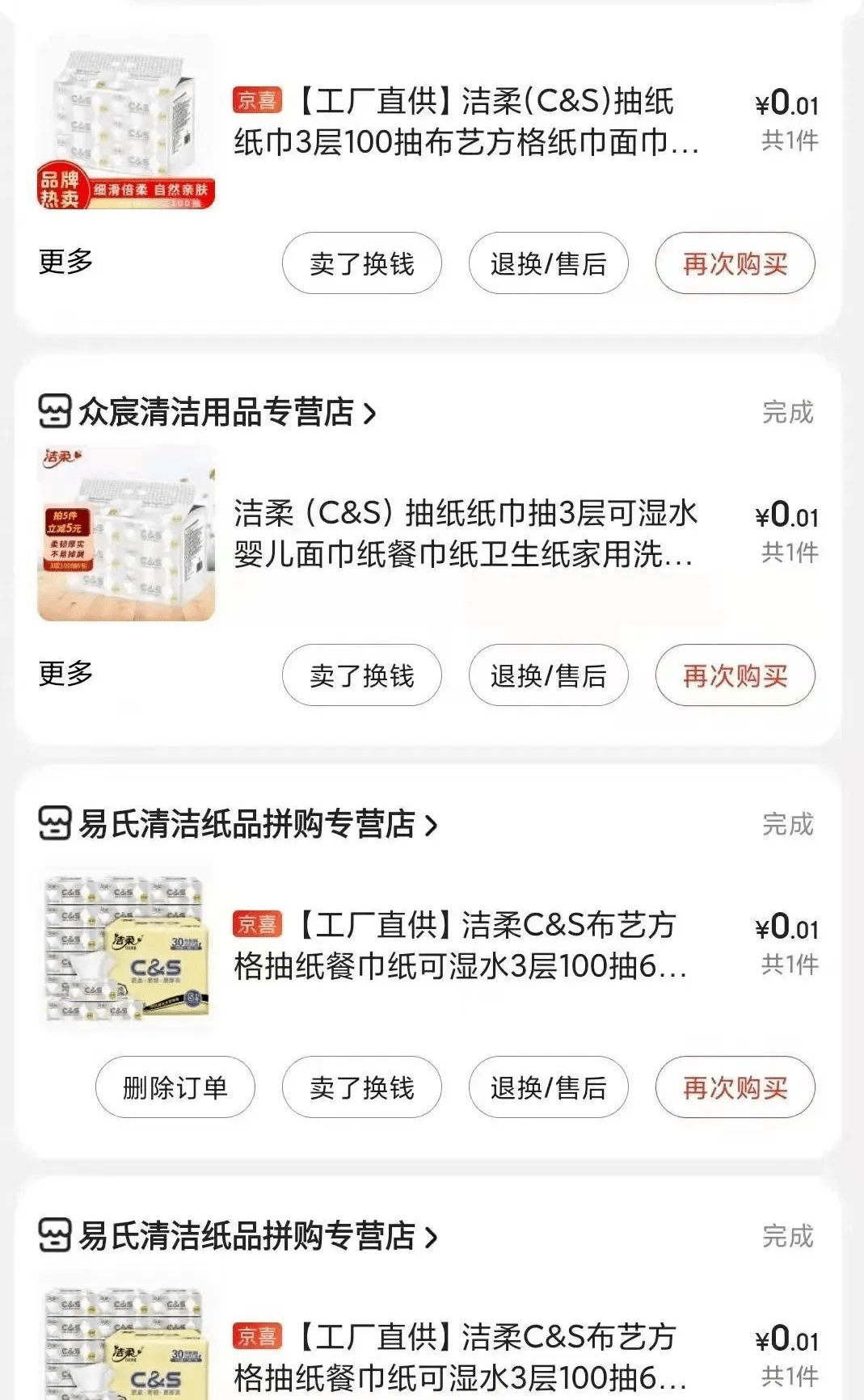The image size is (864, 1400).
Task: Open 退换/售后 in the order with 删除订单
Action: pyautogui.click(x=548, y=1087)
